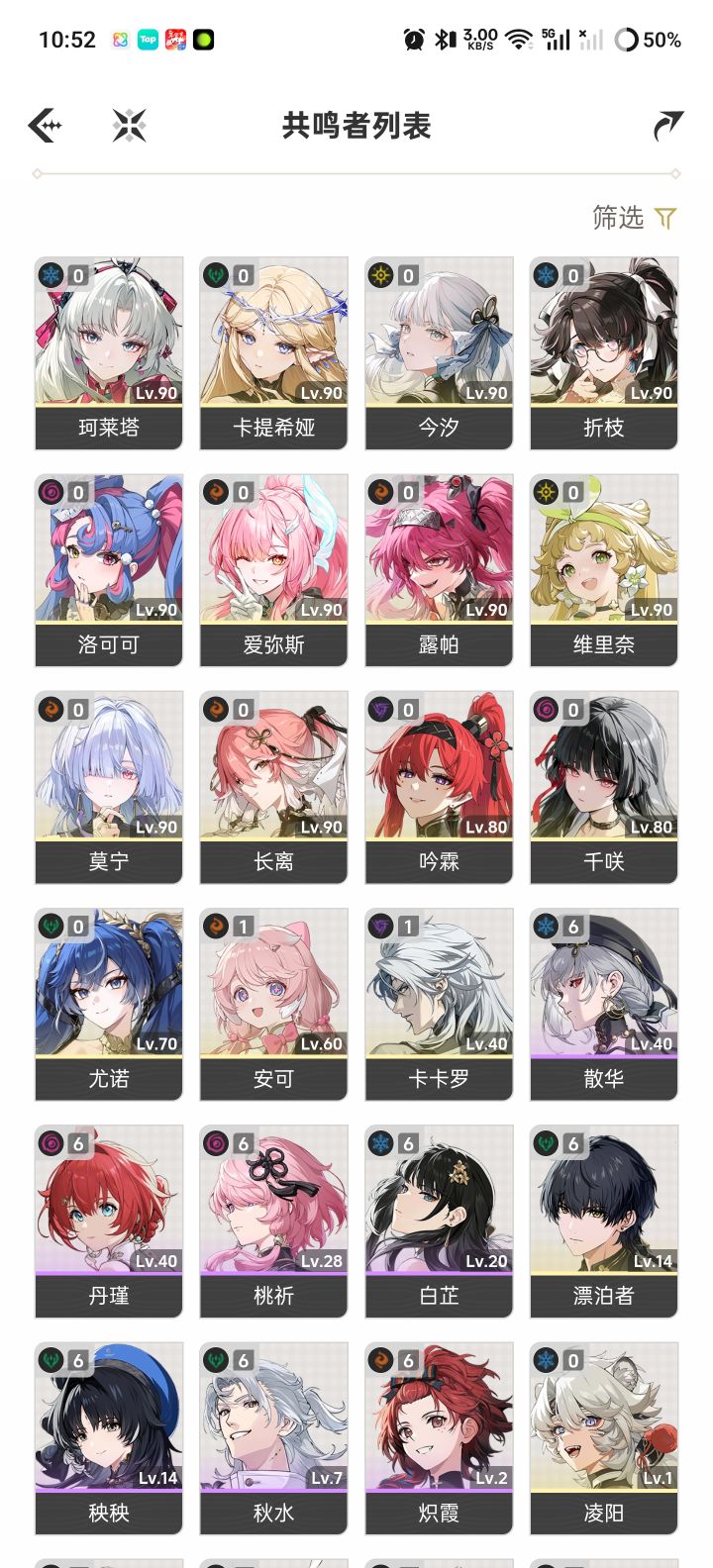The height and width of the screenshot is (1568, 713).
Task: Open 卡卡罗 character card
Action: tap(439, 1004)
